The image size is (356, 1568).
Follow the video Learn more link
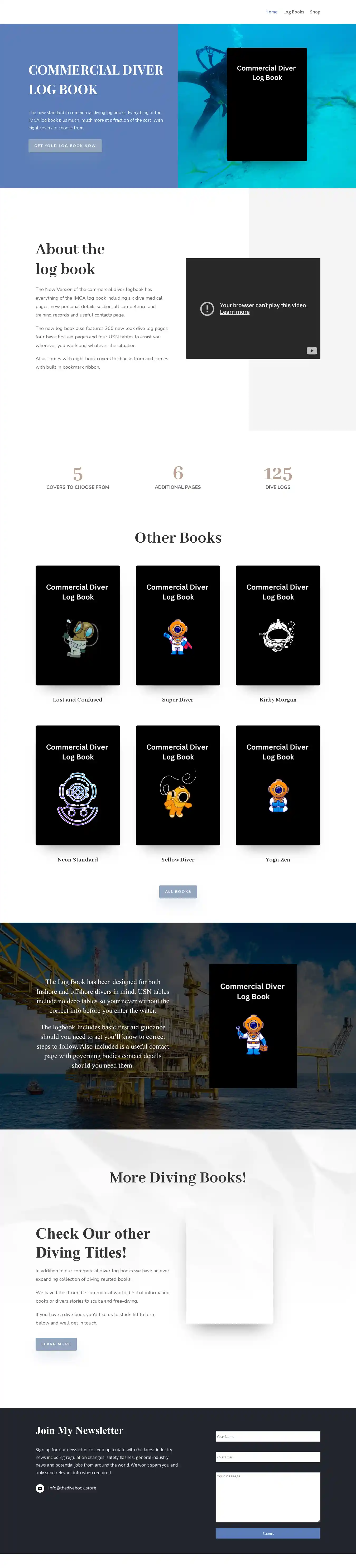click(235, 312)
